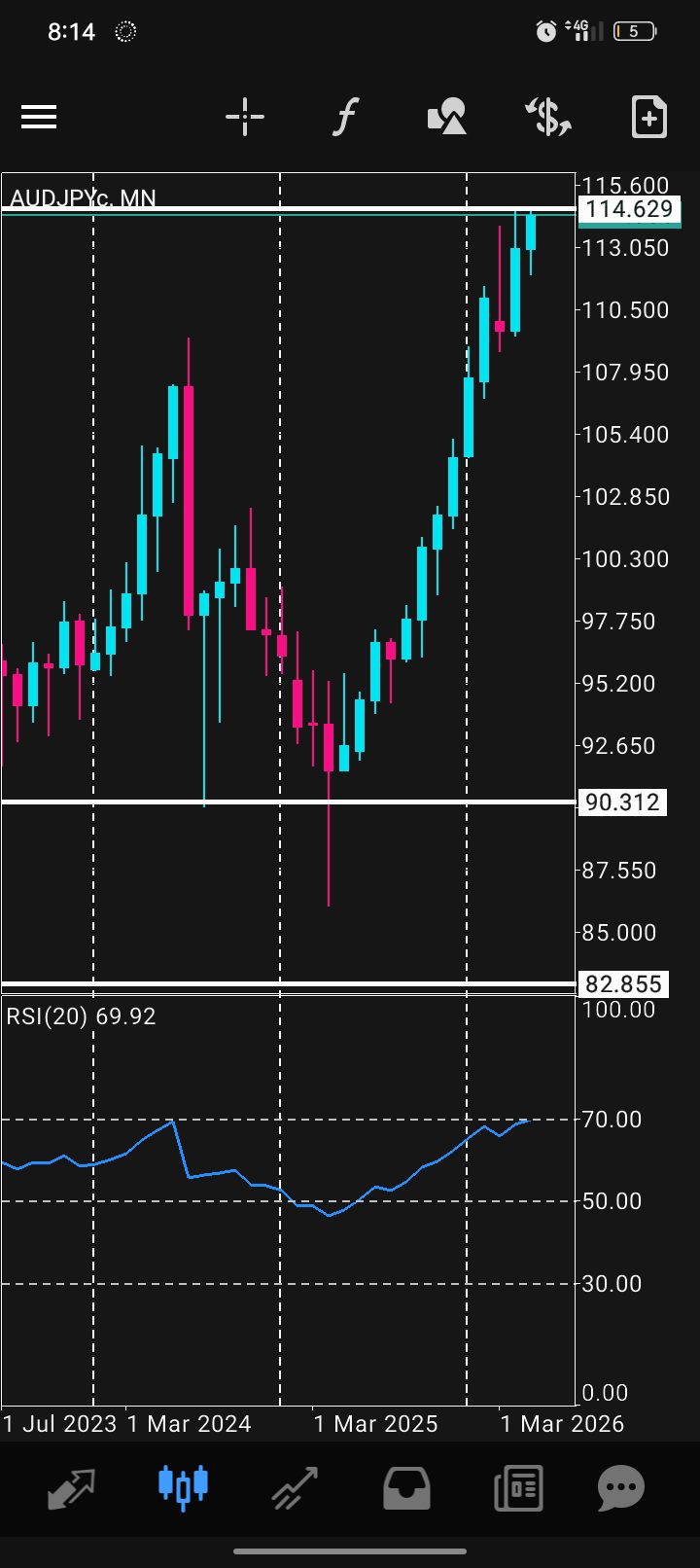Image resolution: width=700 pixels, height=1568 pixels.
Task: Open the indicators function icon
Action: tap(346, 118)
